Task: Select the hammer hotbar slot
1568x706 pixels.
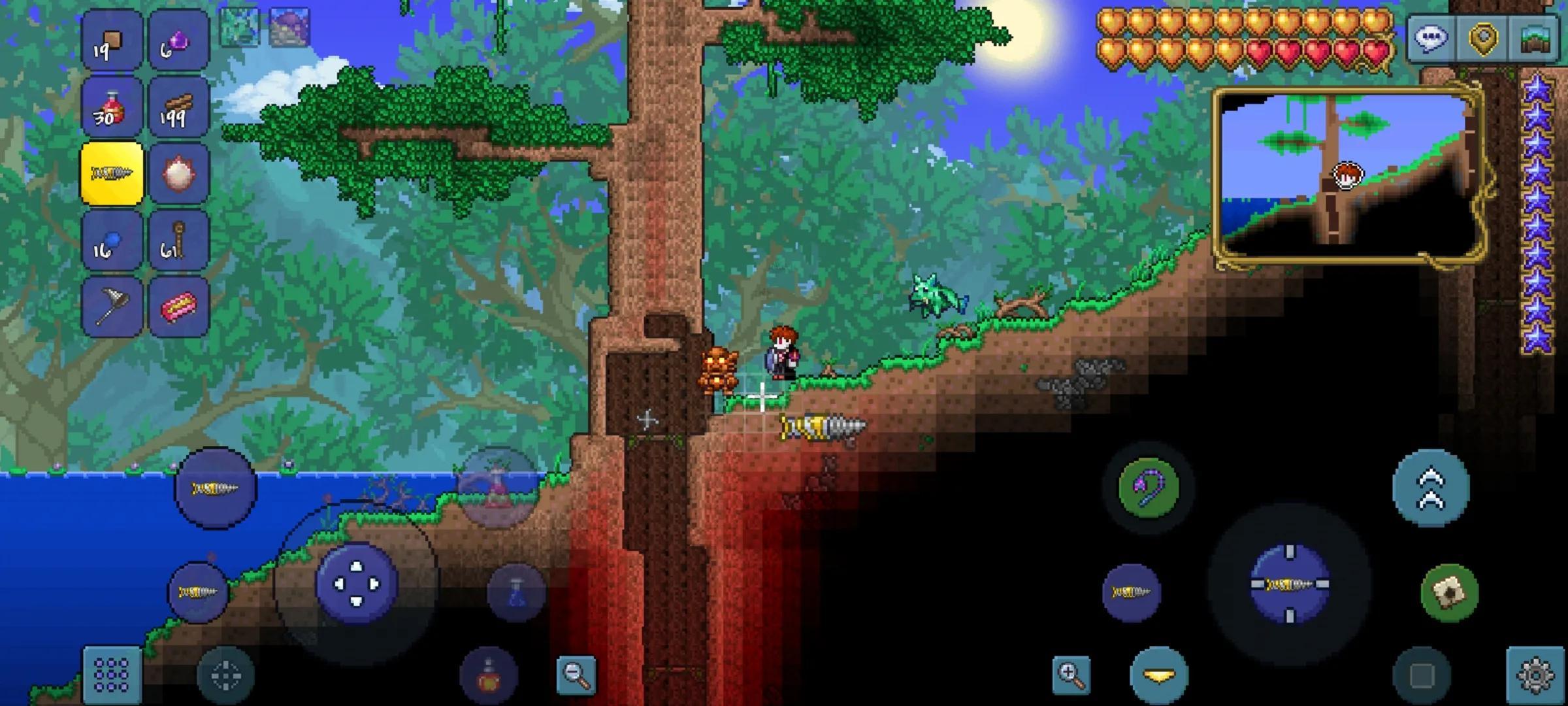Action: click(x=112, y=306)
